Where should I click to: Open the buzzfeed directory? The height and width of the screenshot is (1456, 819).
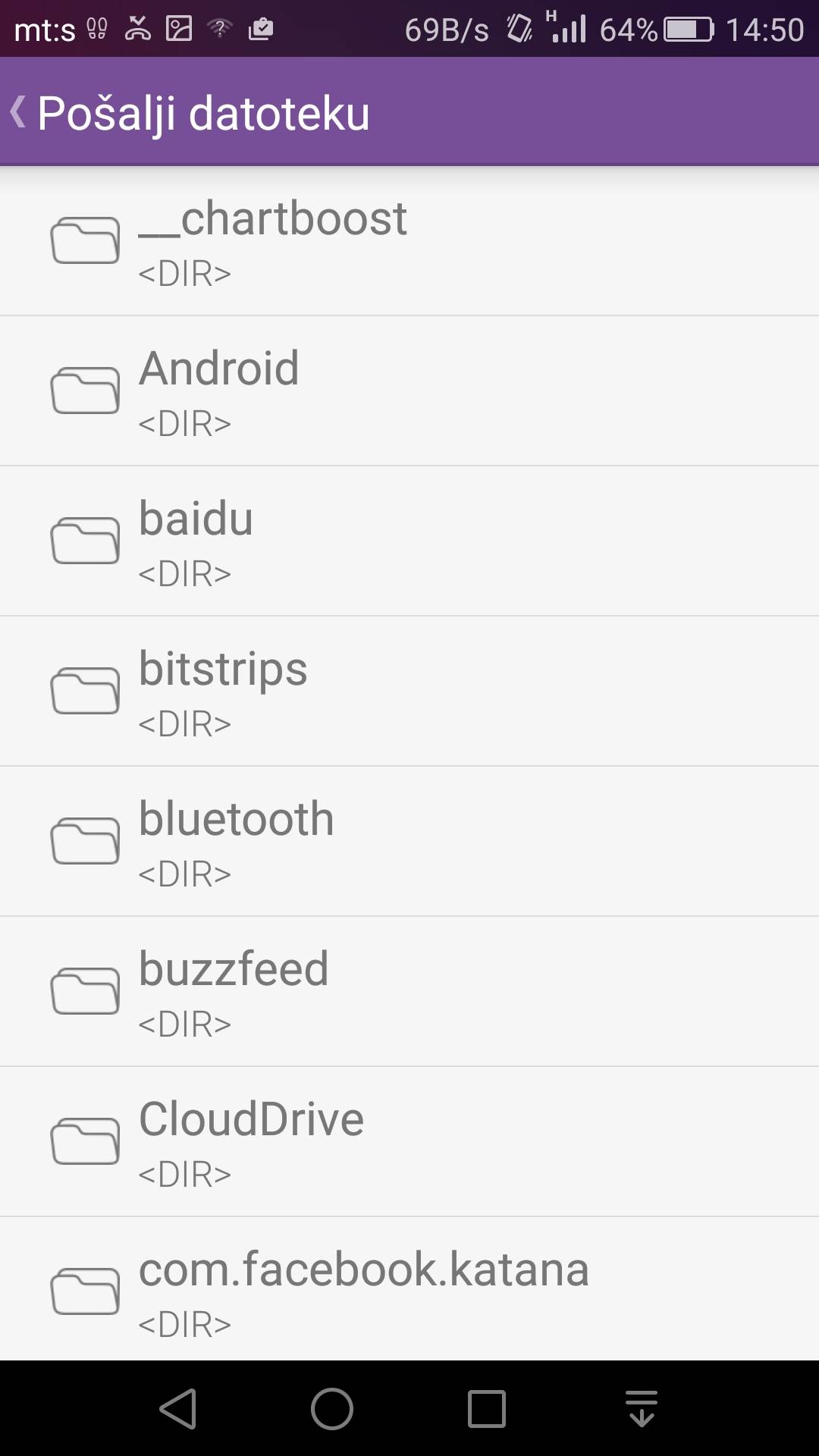pos(409,991)
